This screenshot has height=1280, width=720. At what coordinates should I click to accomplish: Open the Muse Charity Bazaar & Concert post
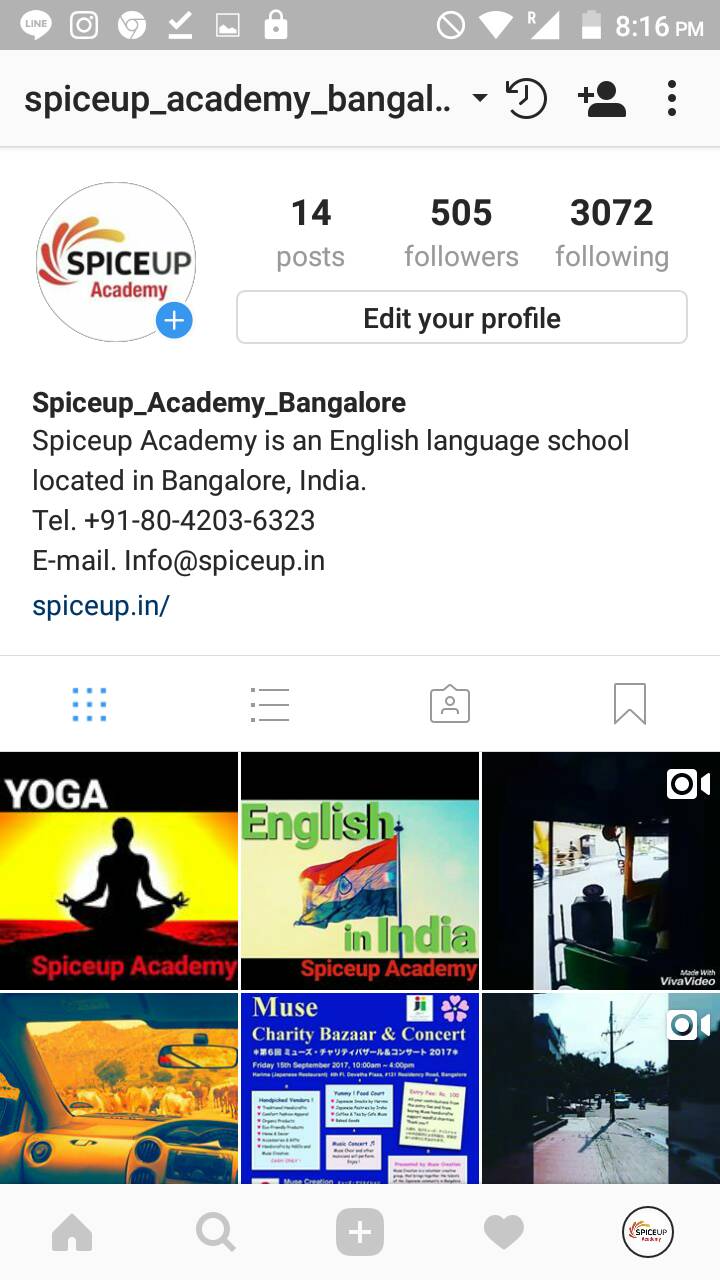coord(360,1088)
